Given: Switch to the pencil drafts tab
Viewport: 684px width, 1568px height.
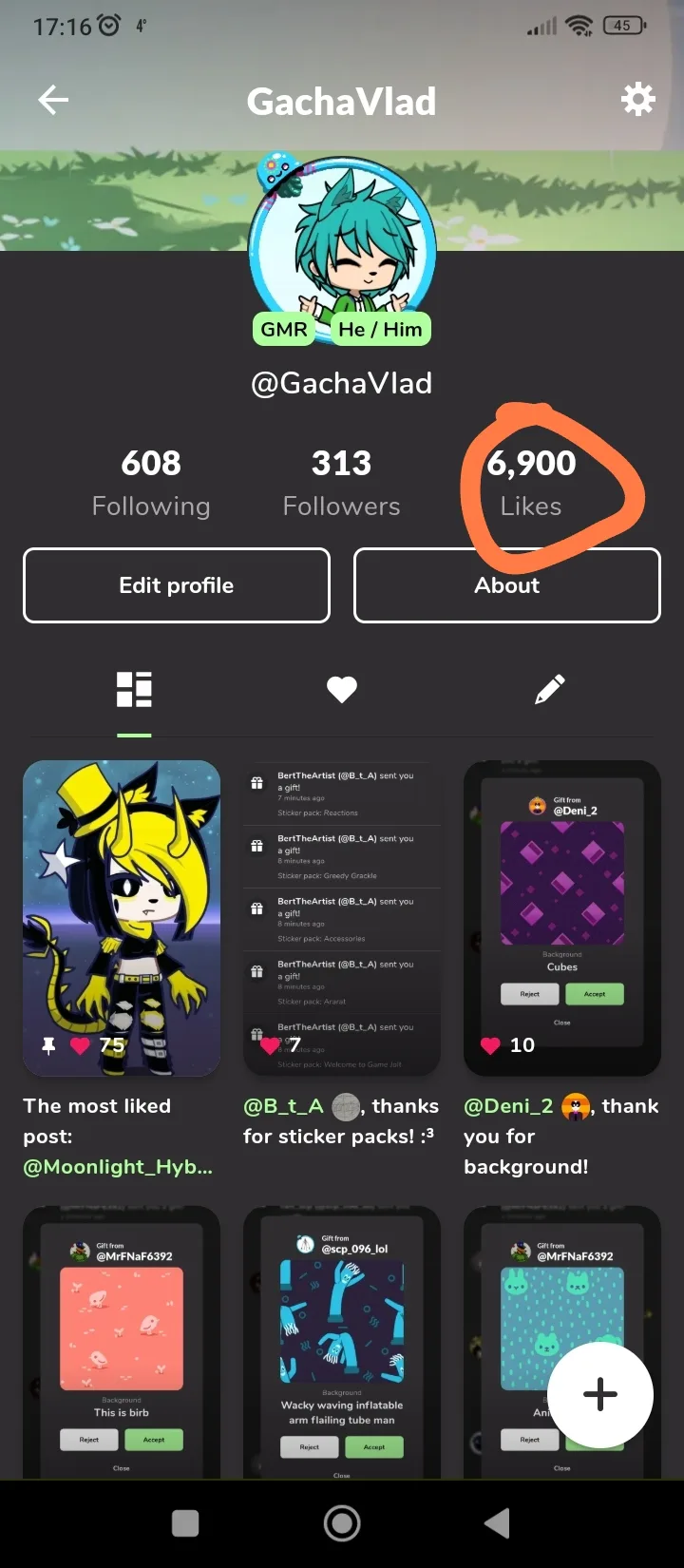Looking at the screenshot, I should 549,690.
